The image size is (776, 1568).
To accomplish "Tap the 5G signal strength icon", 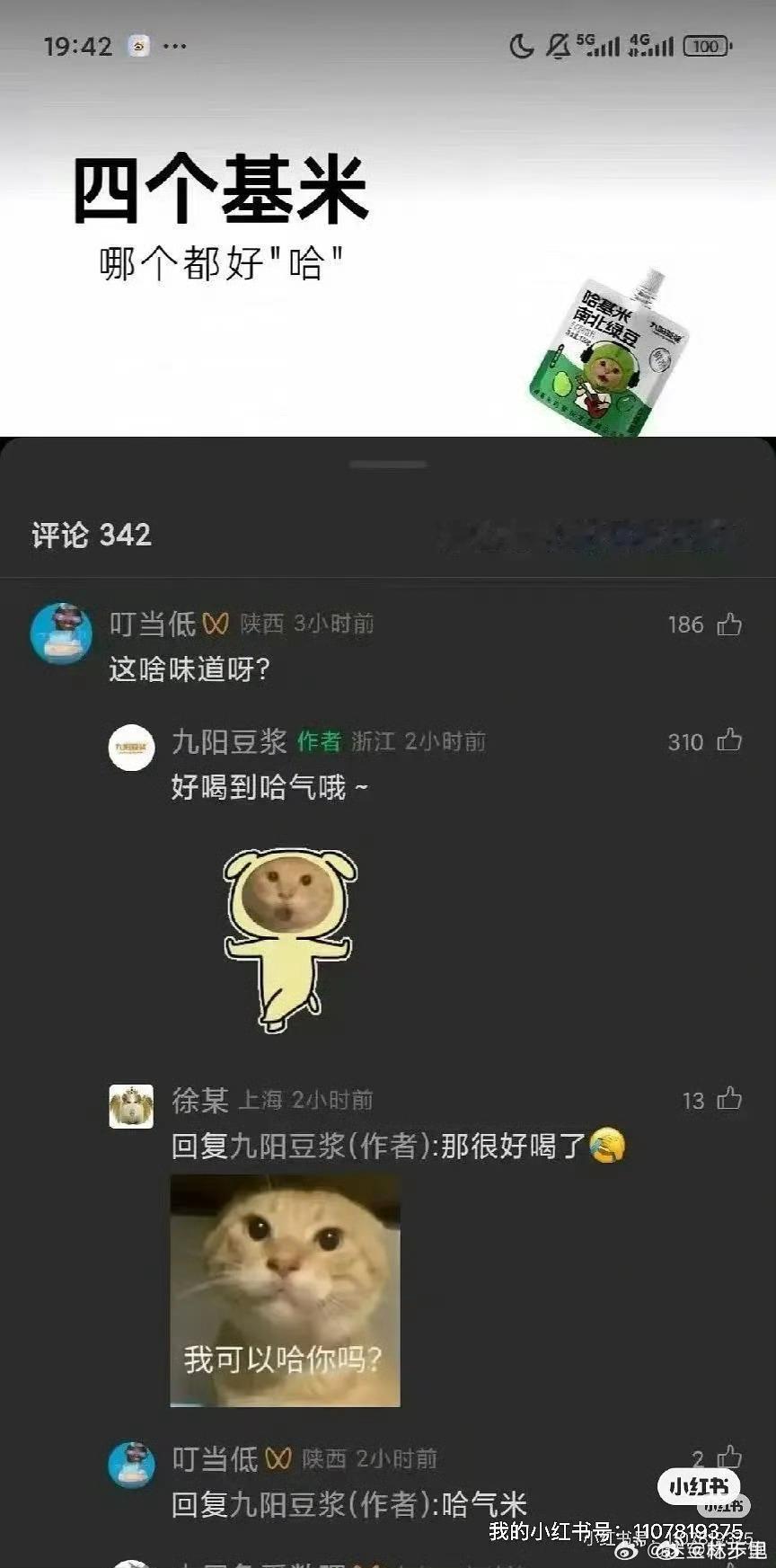I will [x=600, y=45].
